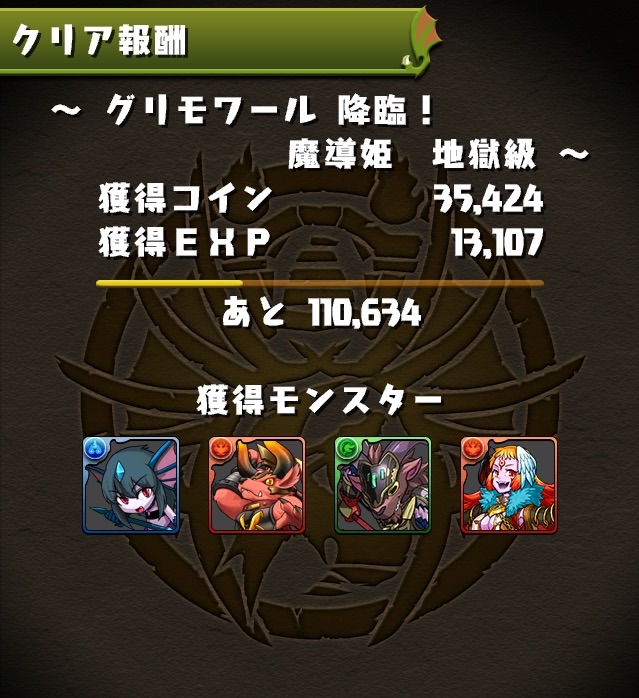Open the green armored knight monster tile
The width and height of the screenshot is (639, 698).
coord(383,485)
